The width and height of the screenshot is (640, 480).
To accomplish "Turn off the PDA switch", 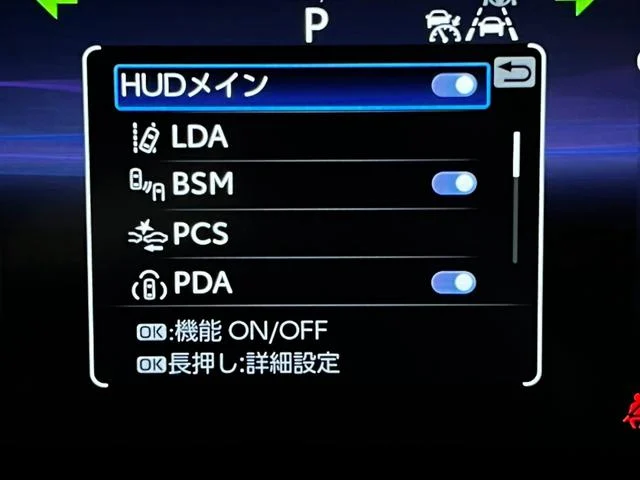I will pos(453,282).
